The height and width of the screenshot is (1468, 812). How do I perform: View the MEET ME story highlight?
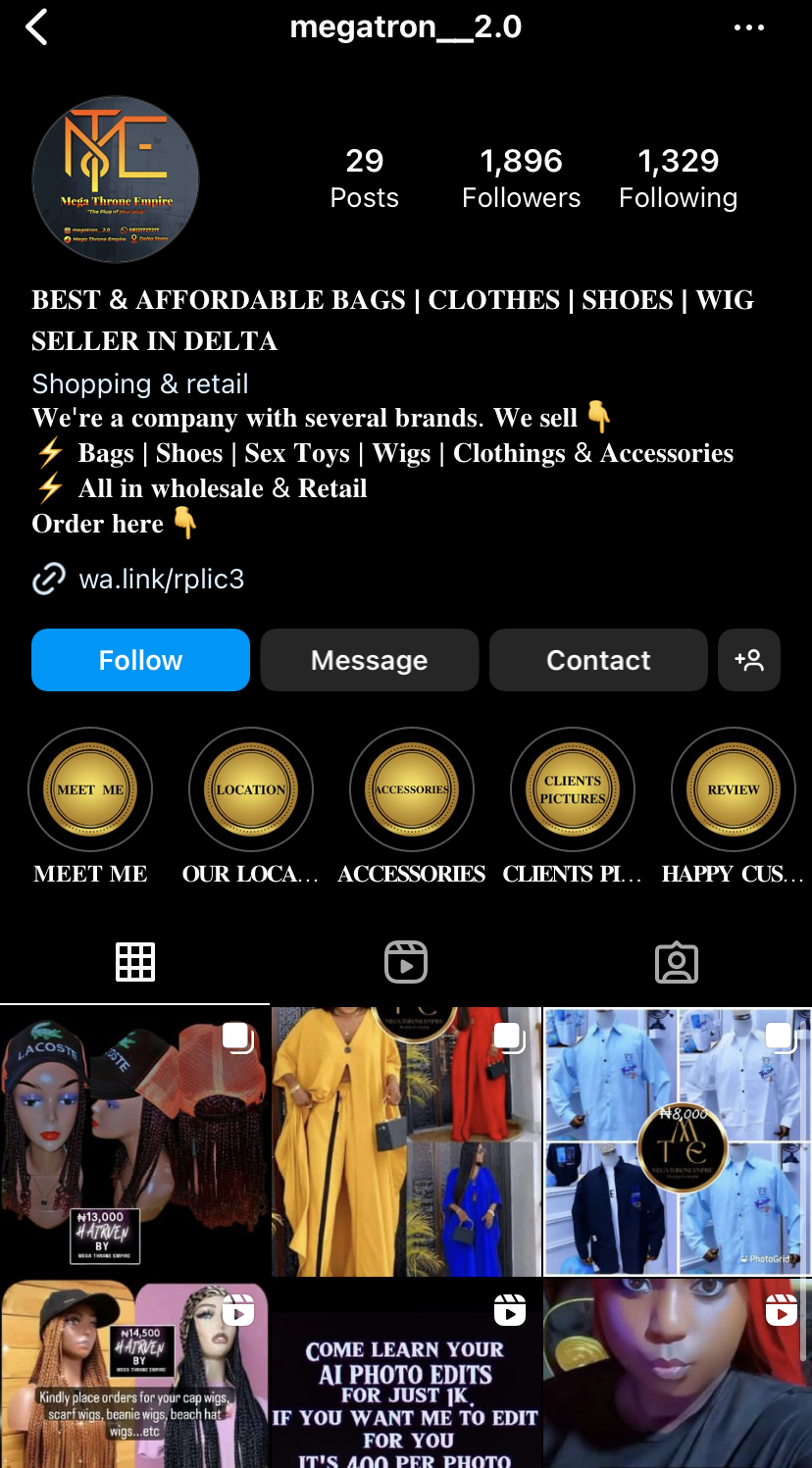pos(90,789)
